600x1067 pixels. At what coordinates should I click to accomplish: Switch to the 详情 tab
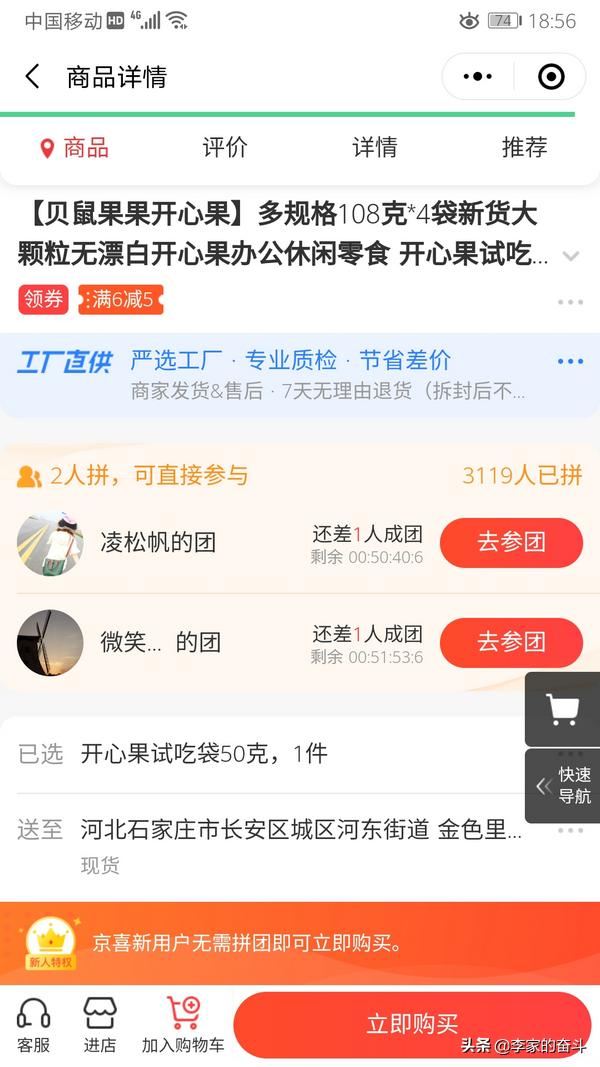[375, 148]
